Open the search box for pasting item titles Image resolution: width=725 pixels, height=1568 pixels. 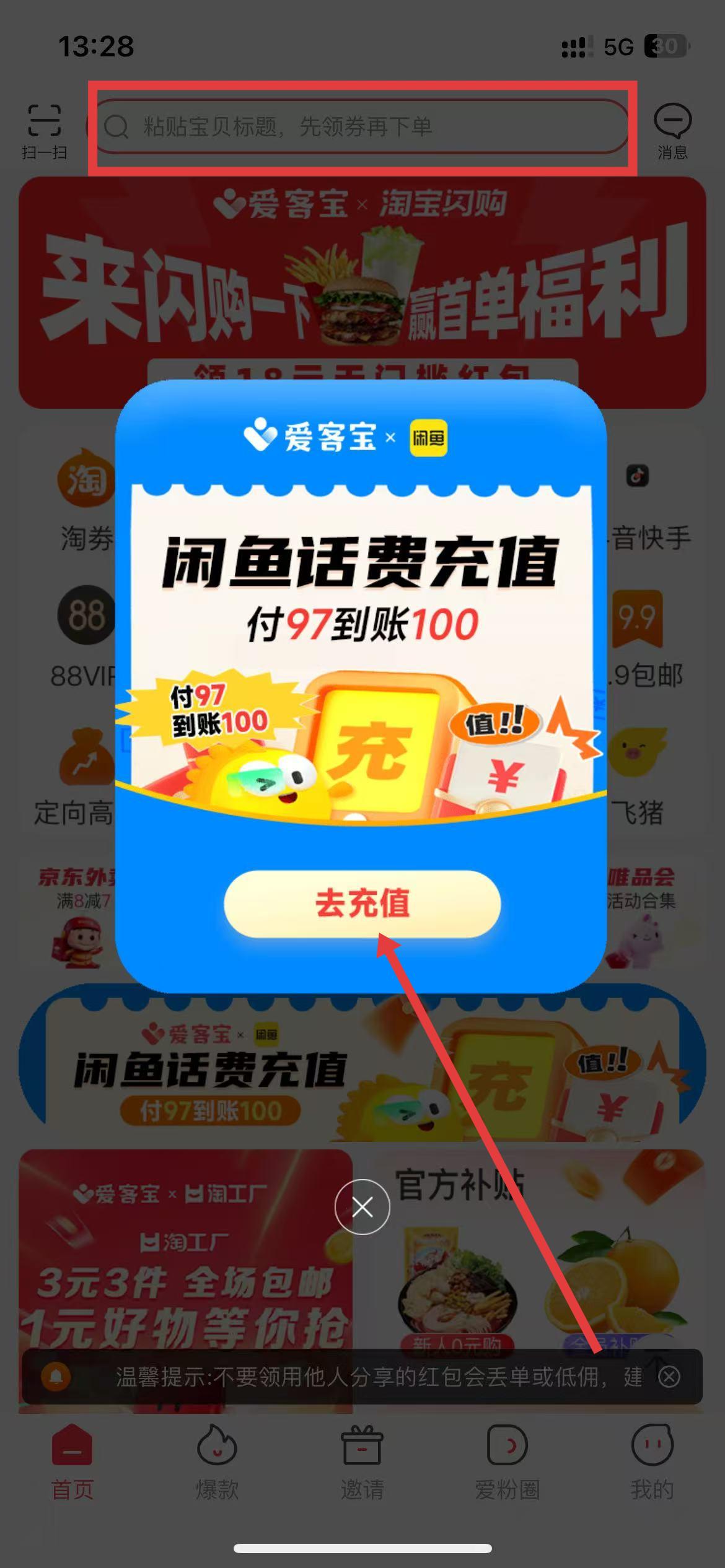(x=362, y=126)
